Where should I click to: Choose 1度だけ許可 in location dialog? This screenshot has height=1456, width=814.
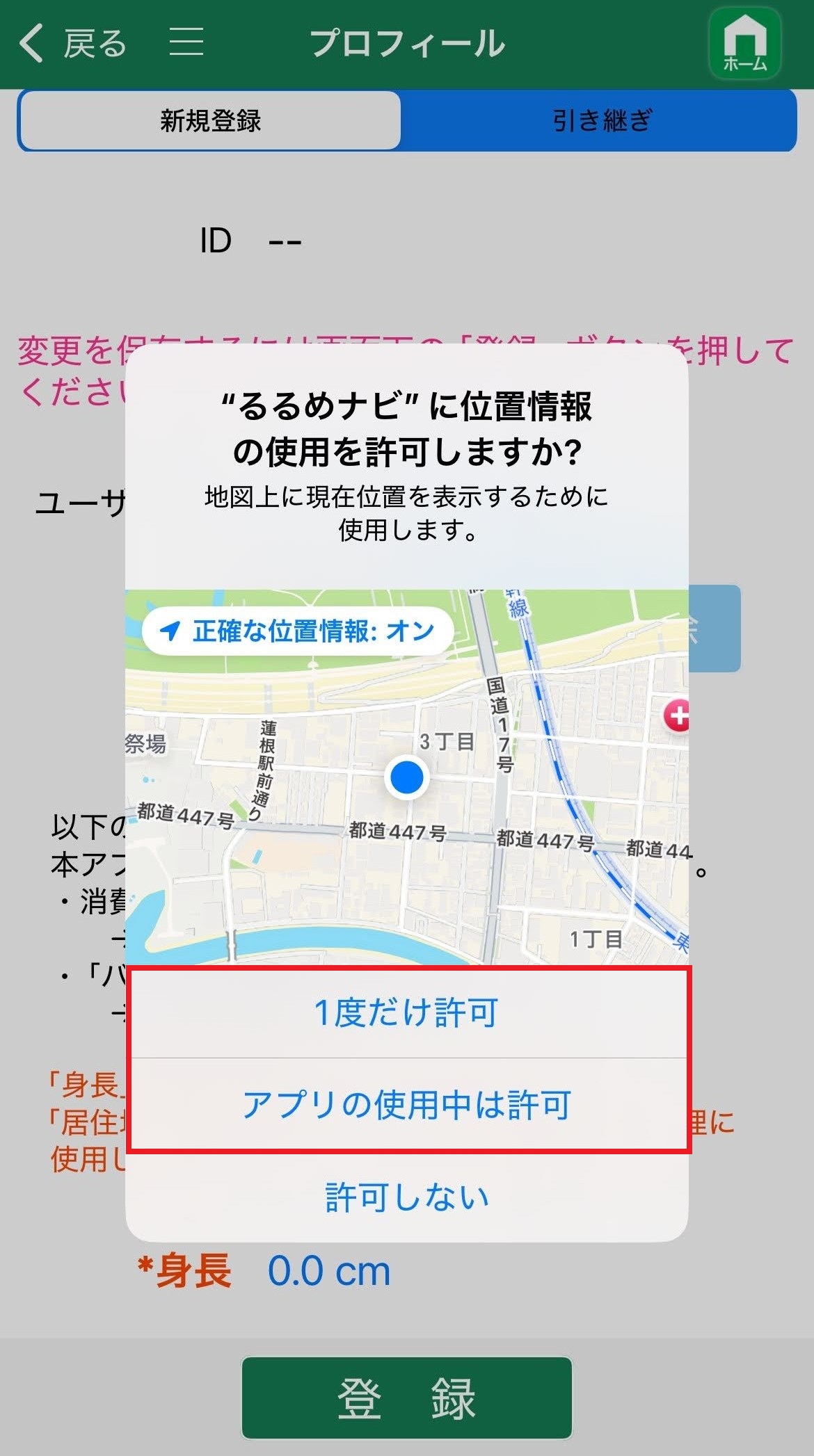click(x=407, y=1012)
